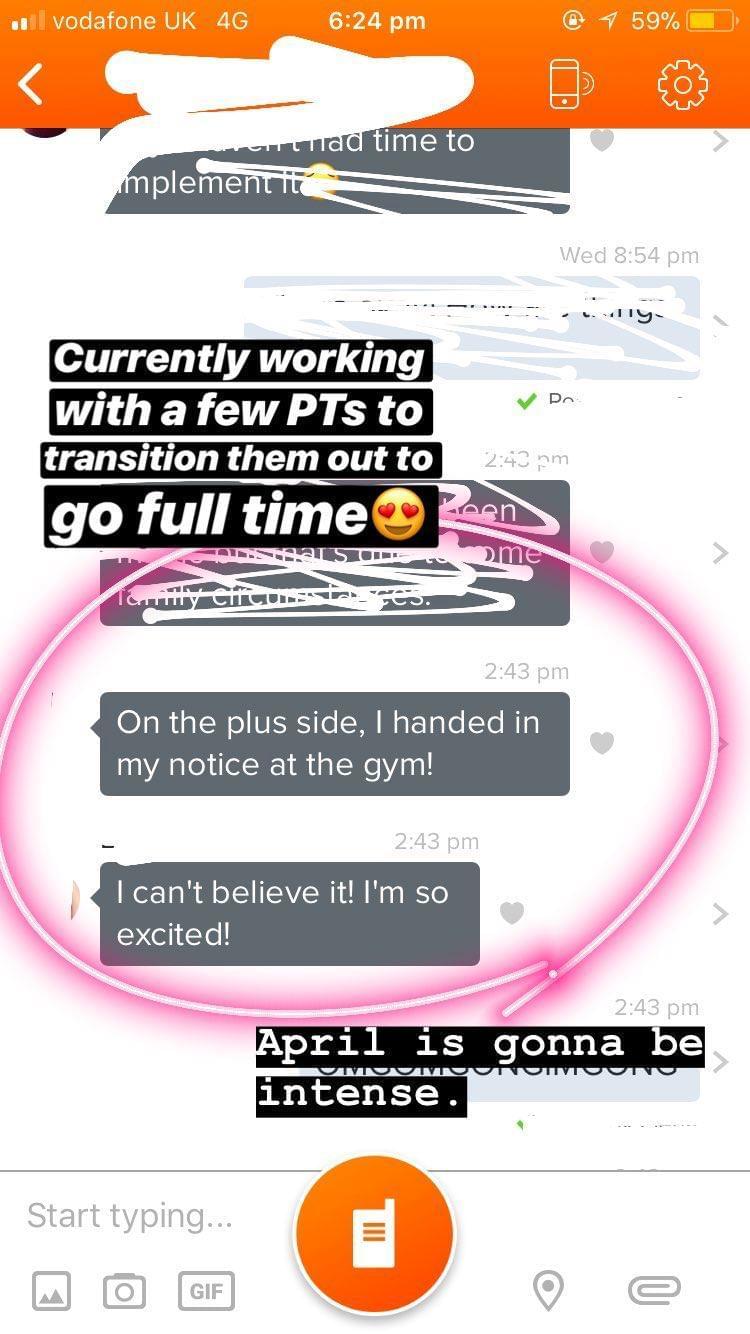Open the camera to take a photo

124,1292
